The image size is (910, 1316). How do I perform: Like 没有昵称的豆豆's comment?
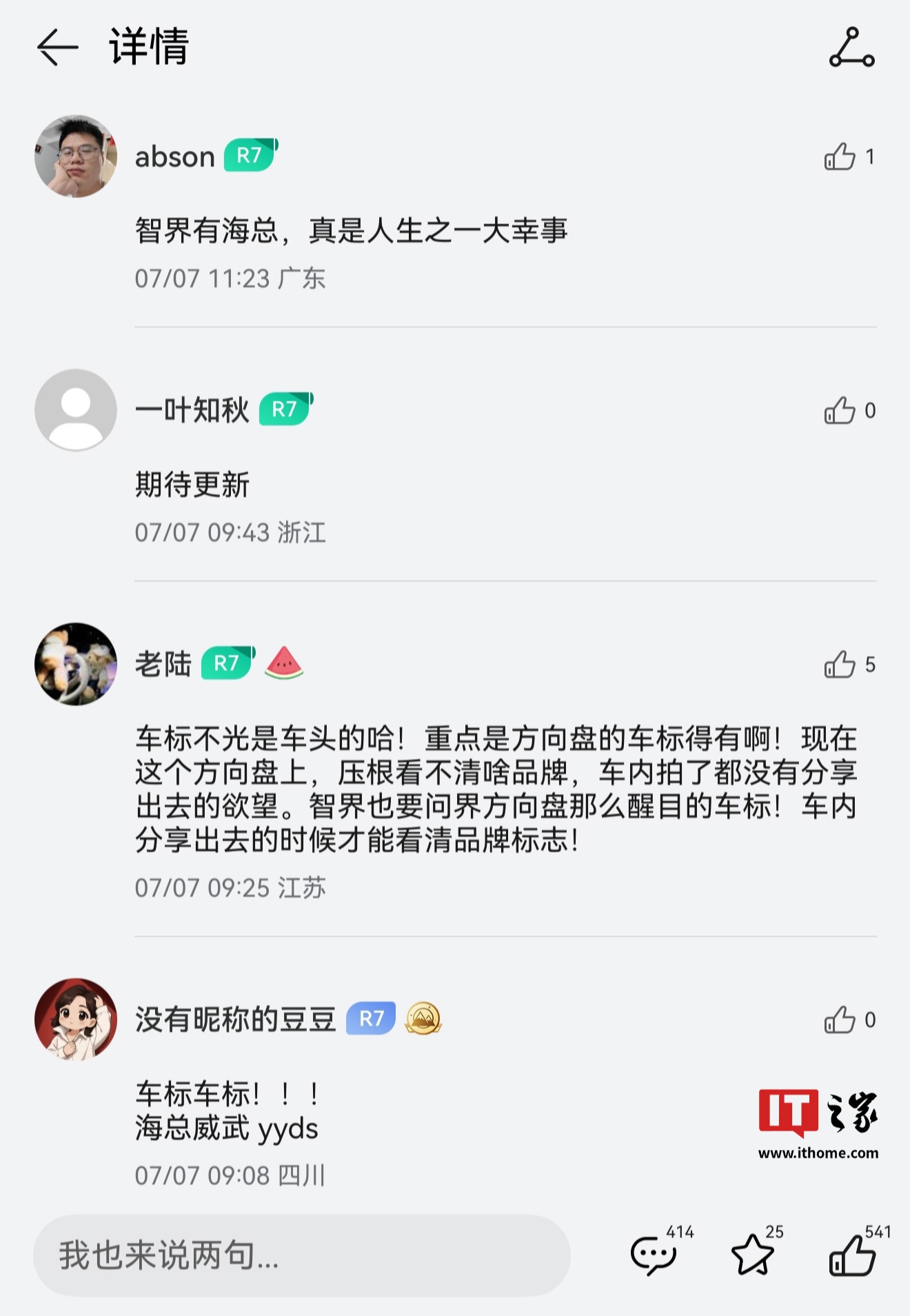840,1020
